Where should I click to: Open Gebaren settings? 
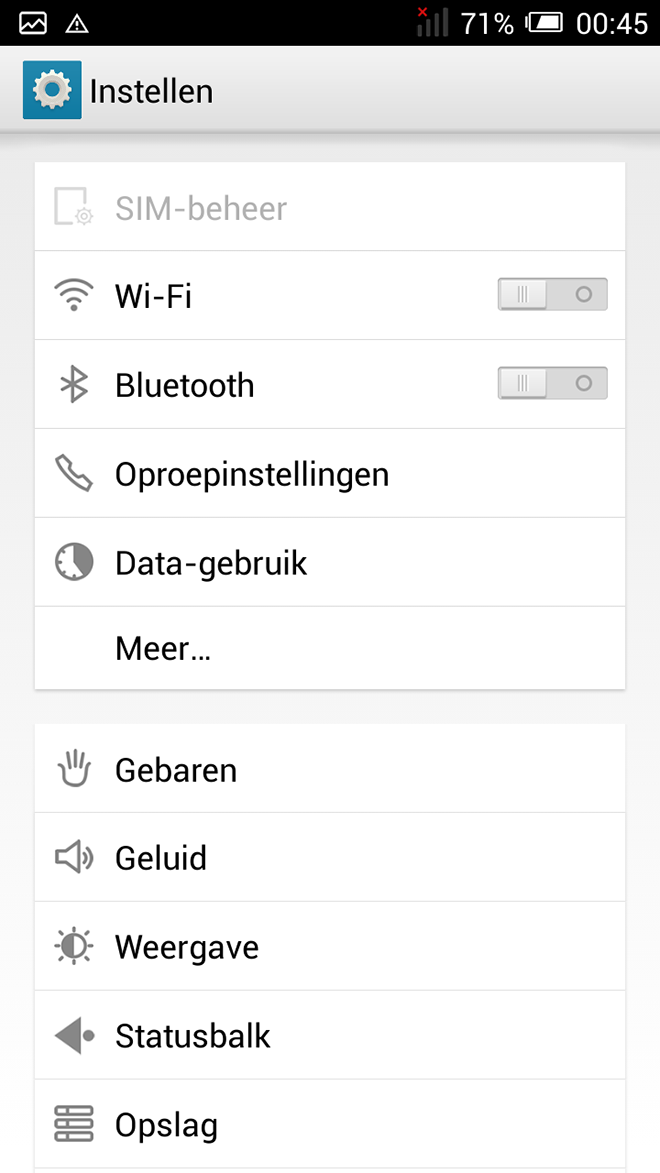(330, 768)
